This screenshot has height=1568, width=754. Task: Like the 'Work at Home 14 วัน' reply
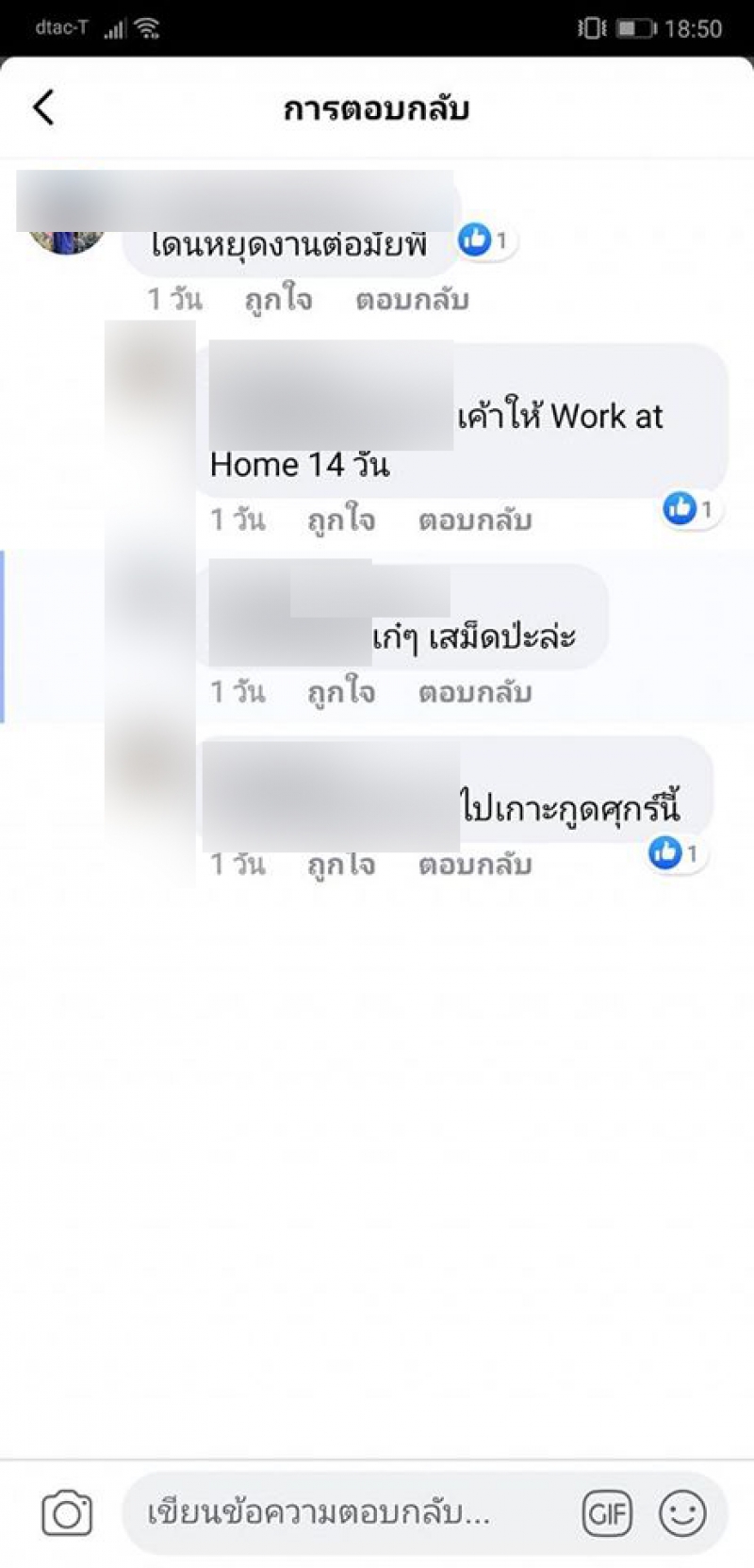click(341, 520)
